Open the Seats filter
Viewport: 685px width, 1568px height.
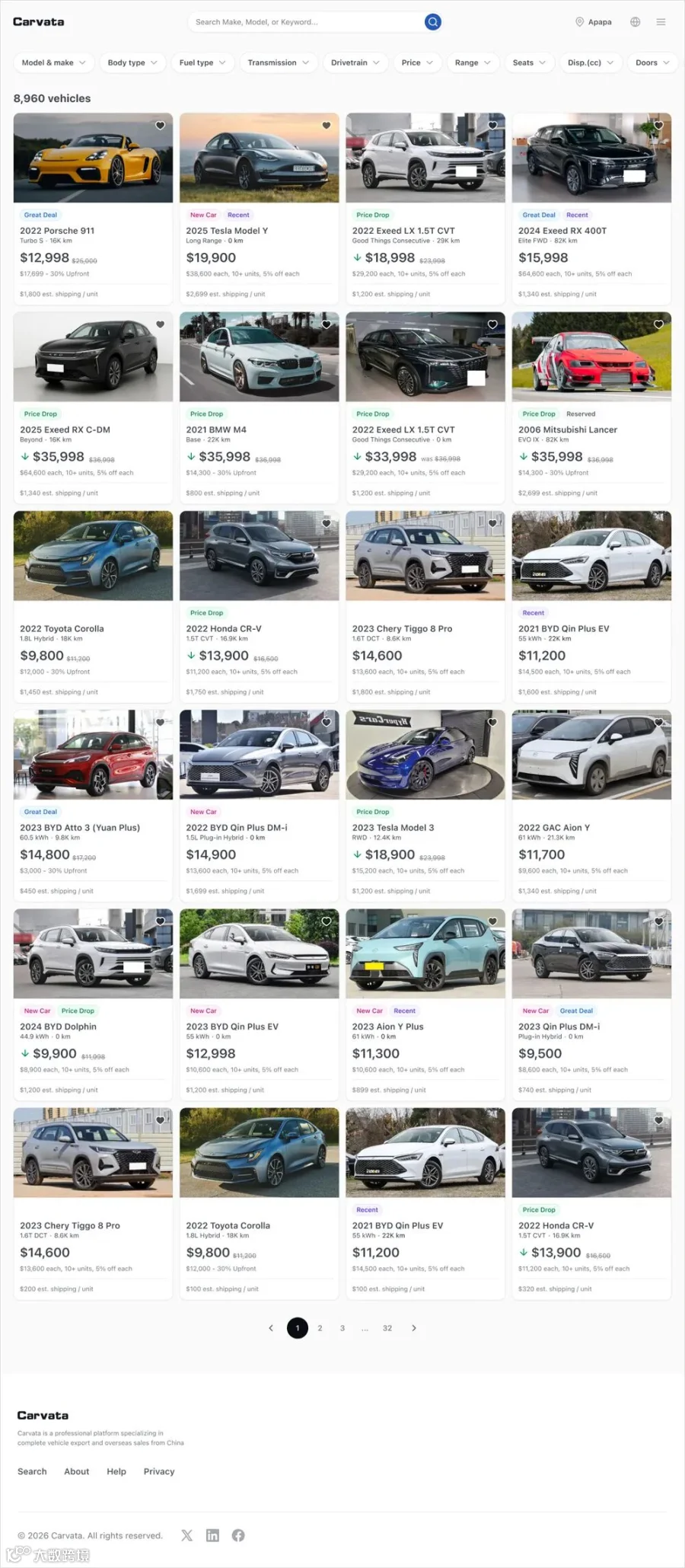529,62
